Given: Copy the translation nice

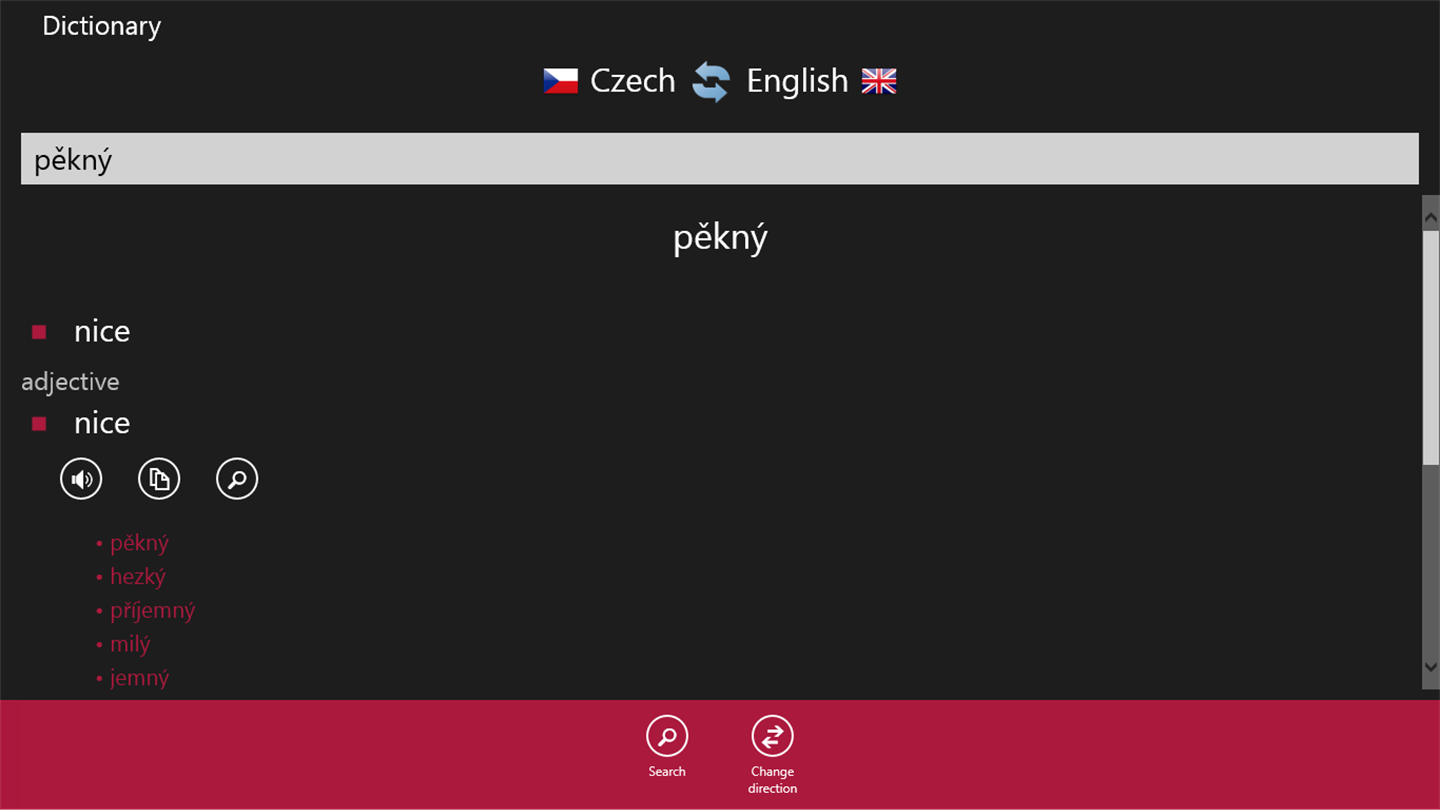Looking at the screenshot, I should [159, 479].
